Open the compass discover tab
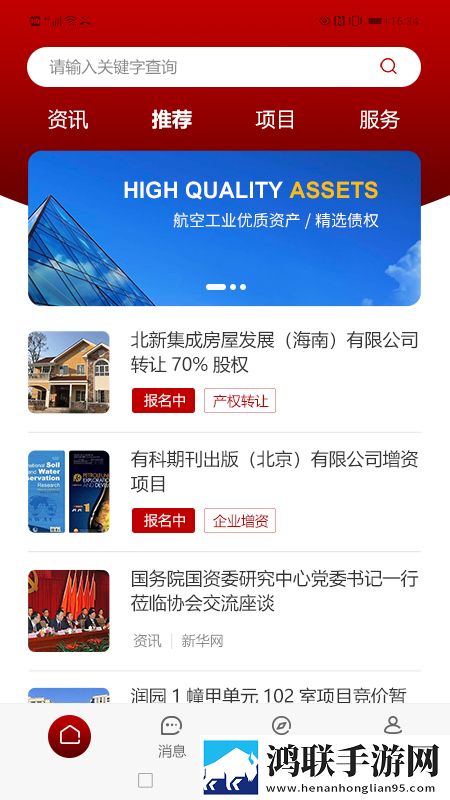Screen dimensions: 450x800 pyautogui.click(x=281, y=726)
